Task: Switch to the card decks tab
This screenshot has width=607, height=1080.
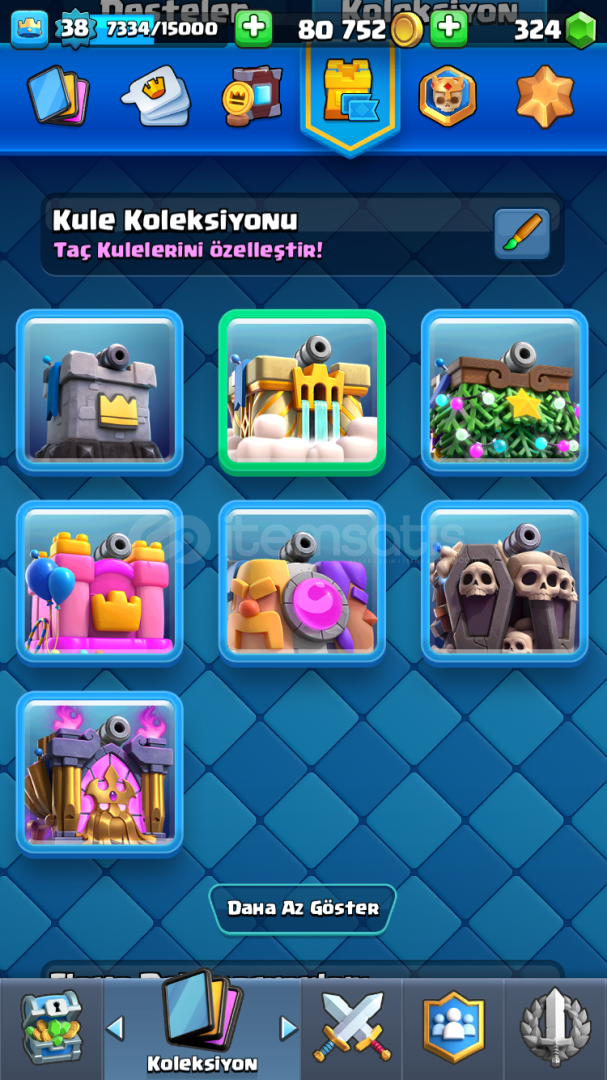Action: [x=58, y=96]
